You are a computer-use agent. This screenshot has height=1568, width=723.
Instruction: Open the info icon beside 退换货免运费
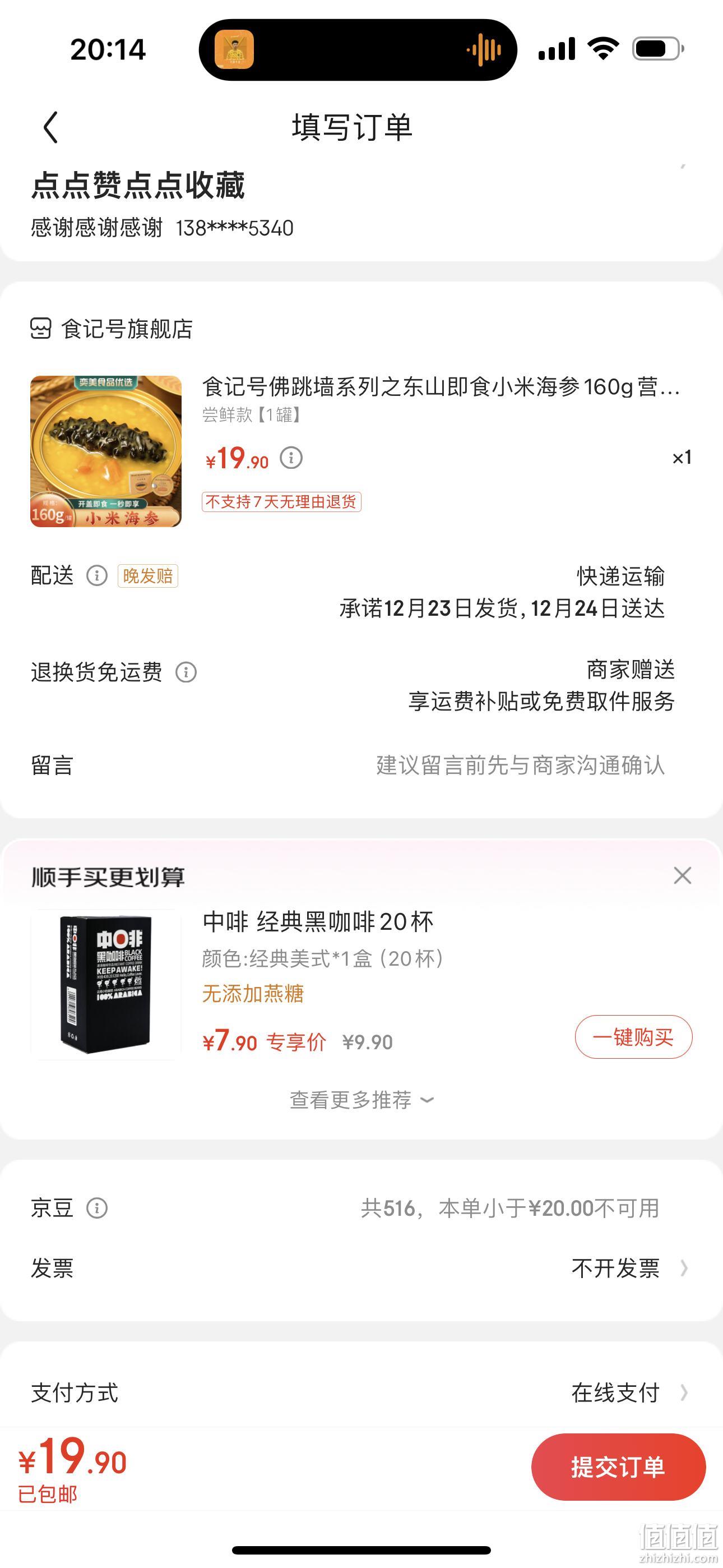pos(186,672)
